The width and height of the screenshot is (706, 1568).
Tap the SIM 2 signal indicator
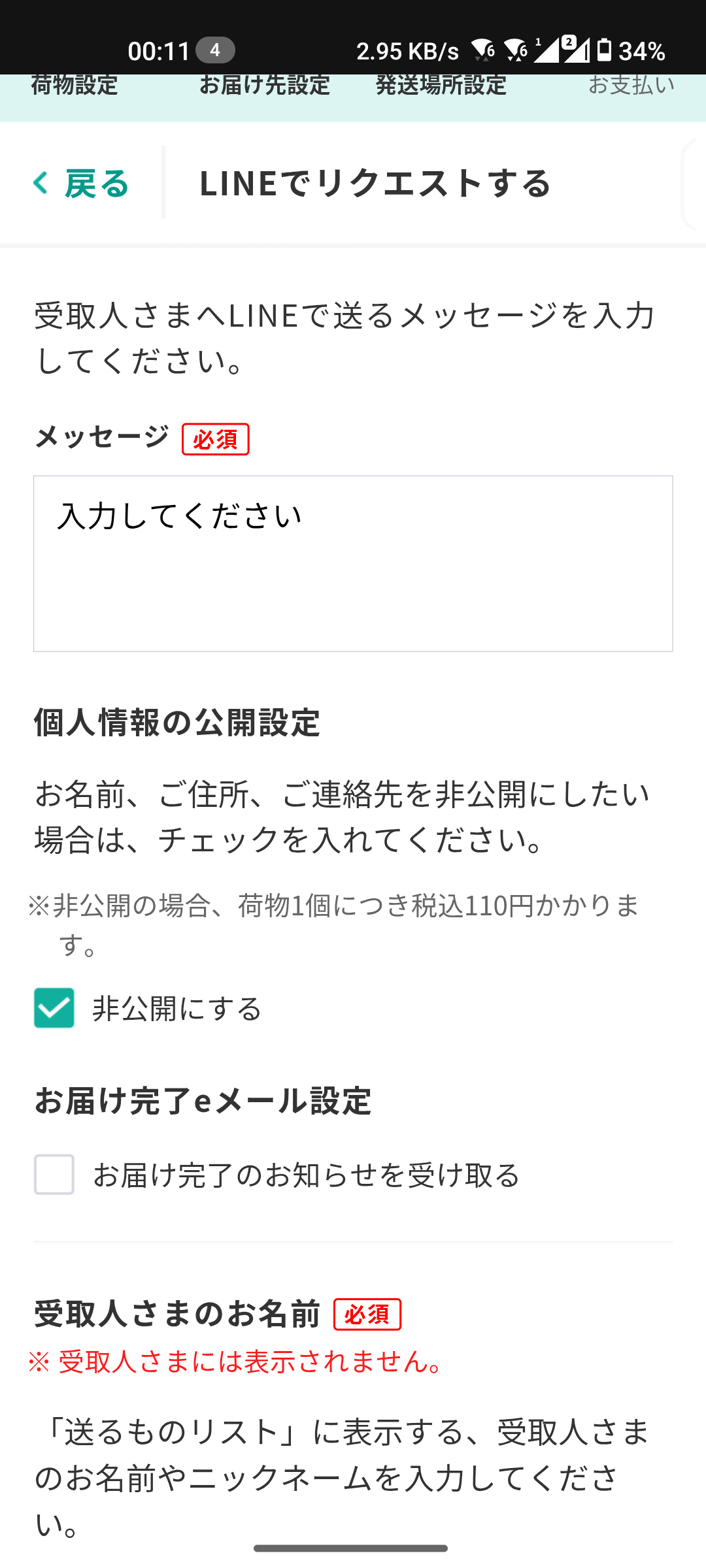tap(575, 50)
